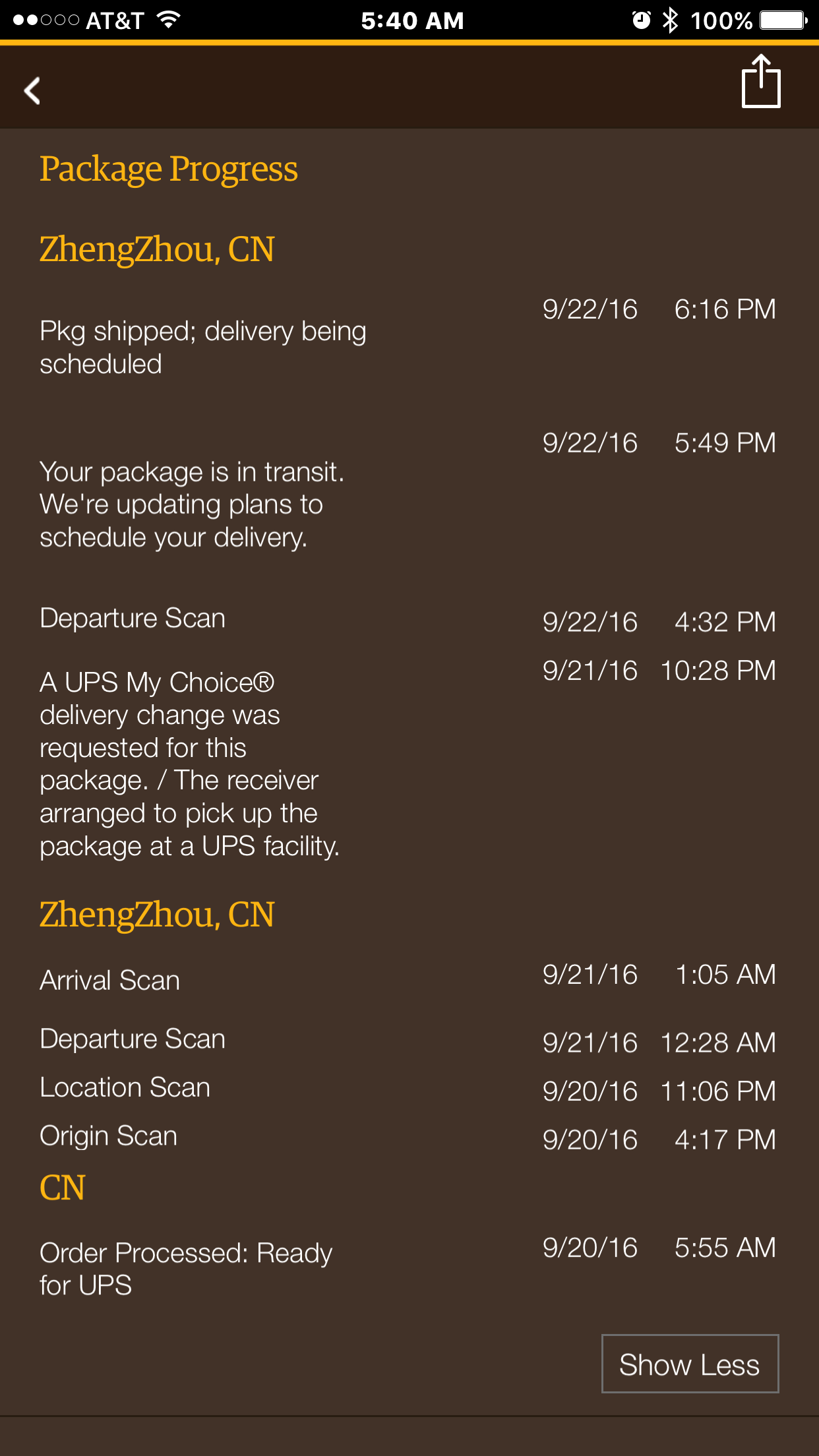The width and height of the screenshot is (819, 1456).
Task: Collapse progress with Show Less
Action: point(690,1364)
